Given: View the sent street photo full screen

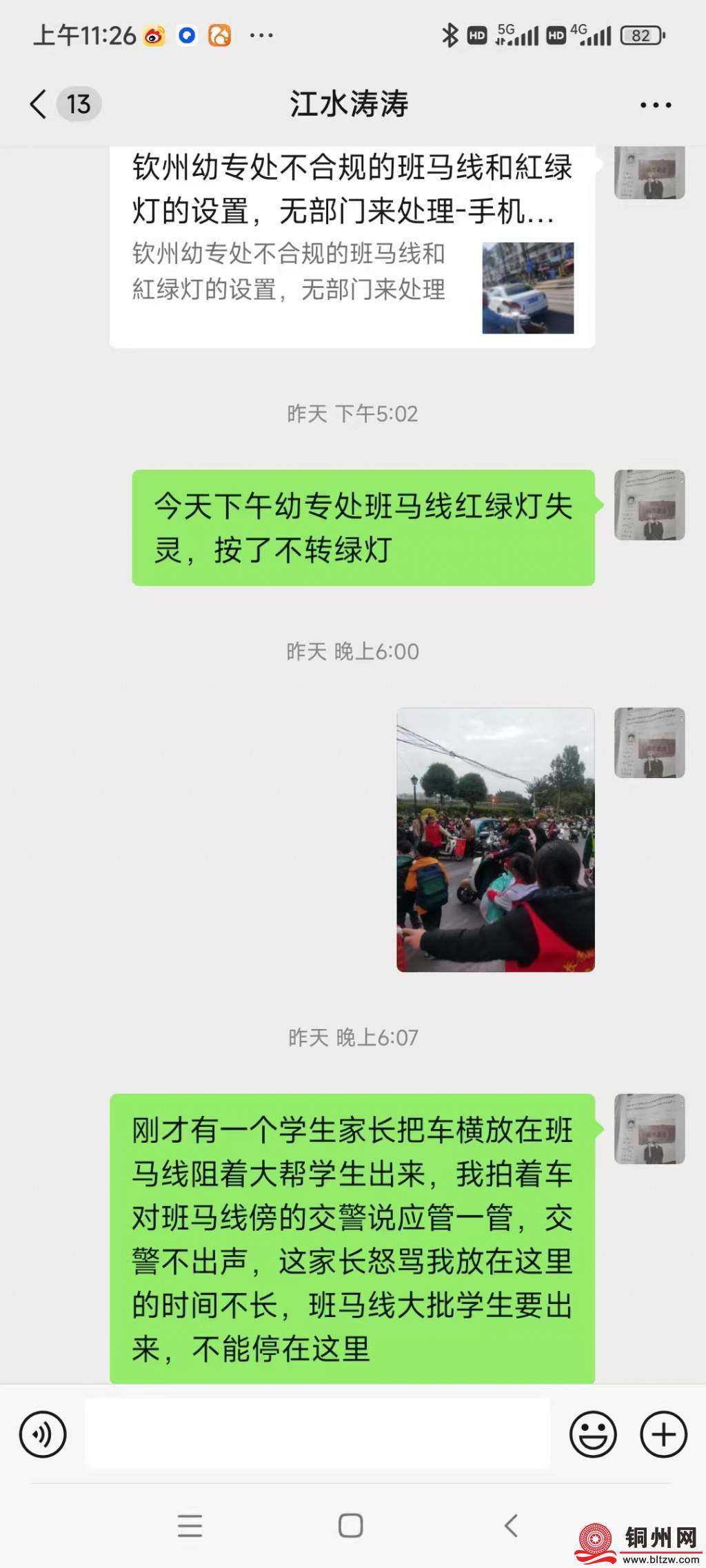Looking at the screenshot, I should [x=495, y=839].
